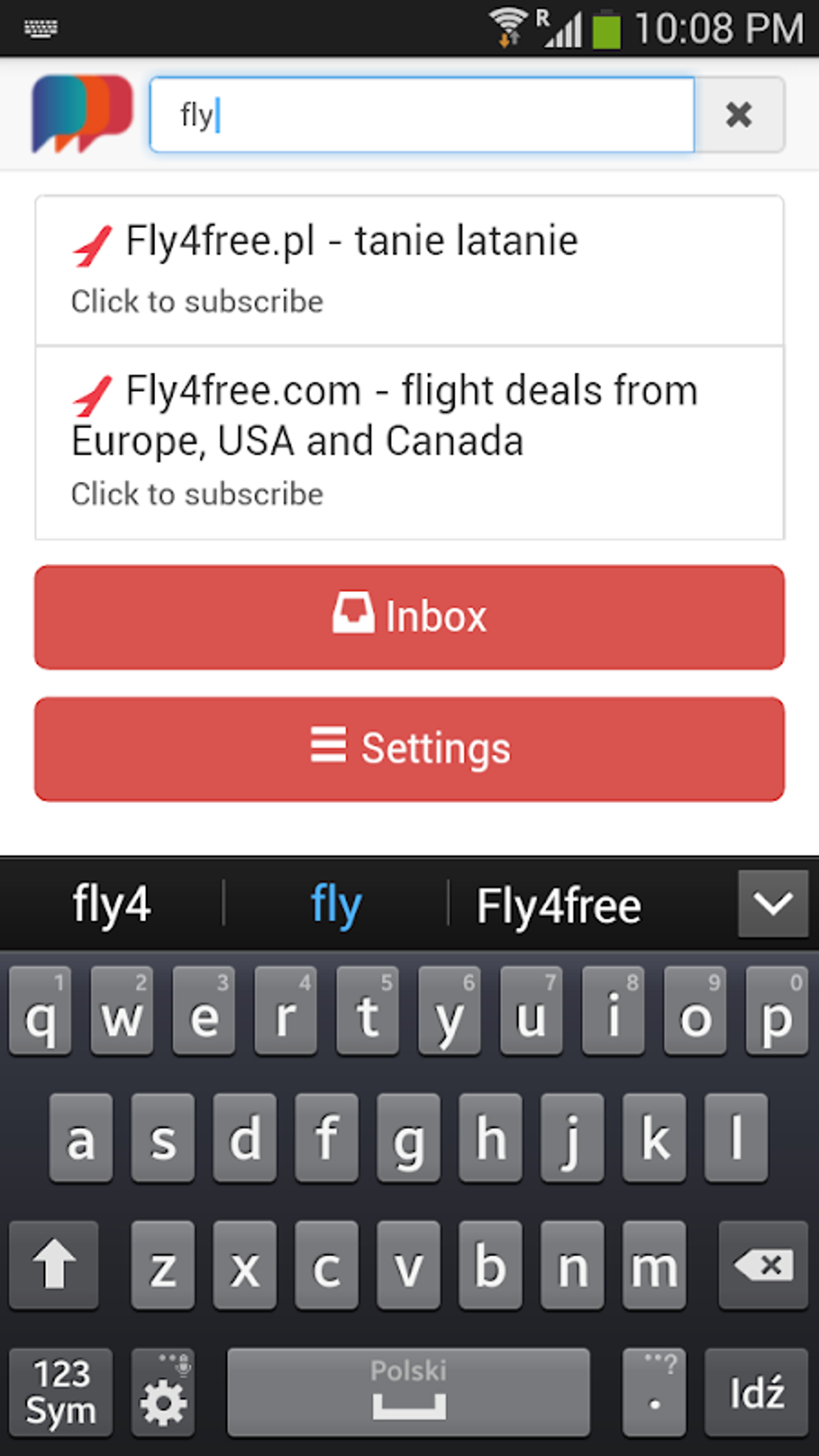Open the Inbox
The image size is (819, 1456).
click(x=409, y=617)
